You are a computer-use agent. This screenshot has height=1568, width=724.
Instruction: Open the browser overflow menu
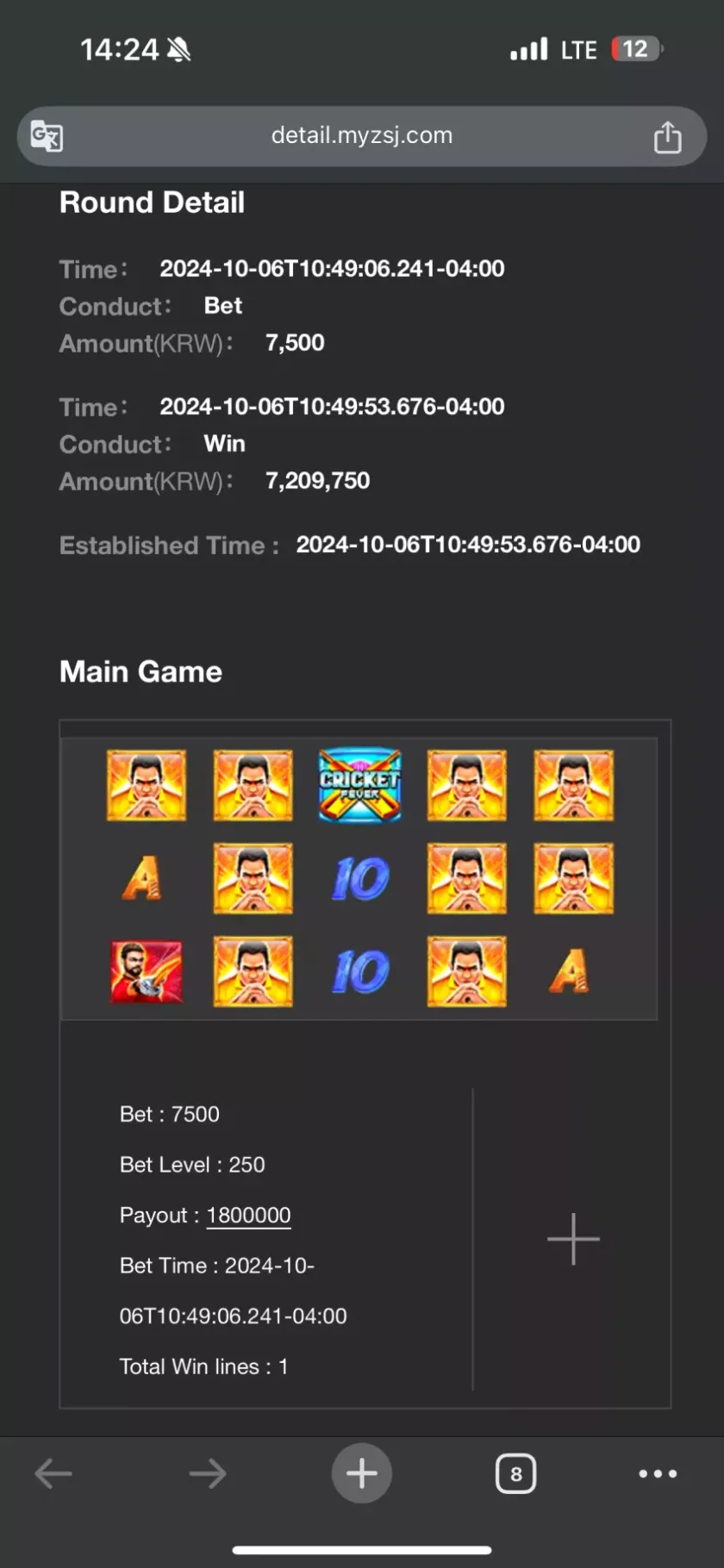pyautogui.click(x=658, y=1473)
